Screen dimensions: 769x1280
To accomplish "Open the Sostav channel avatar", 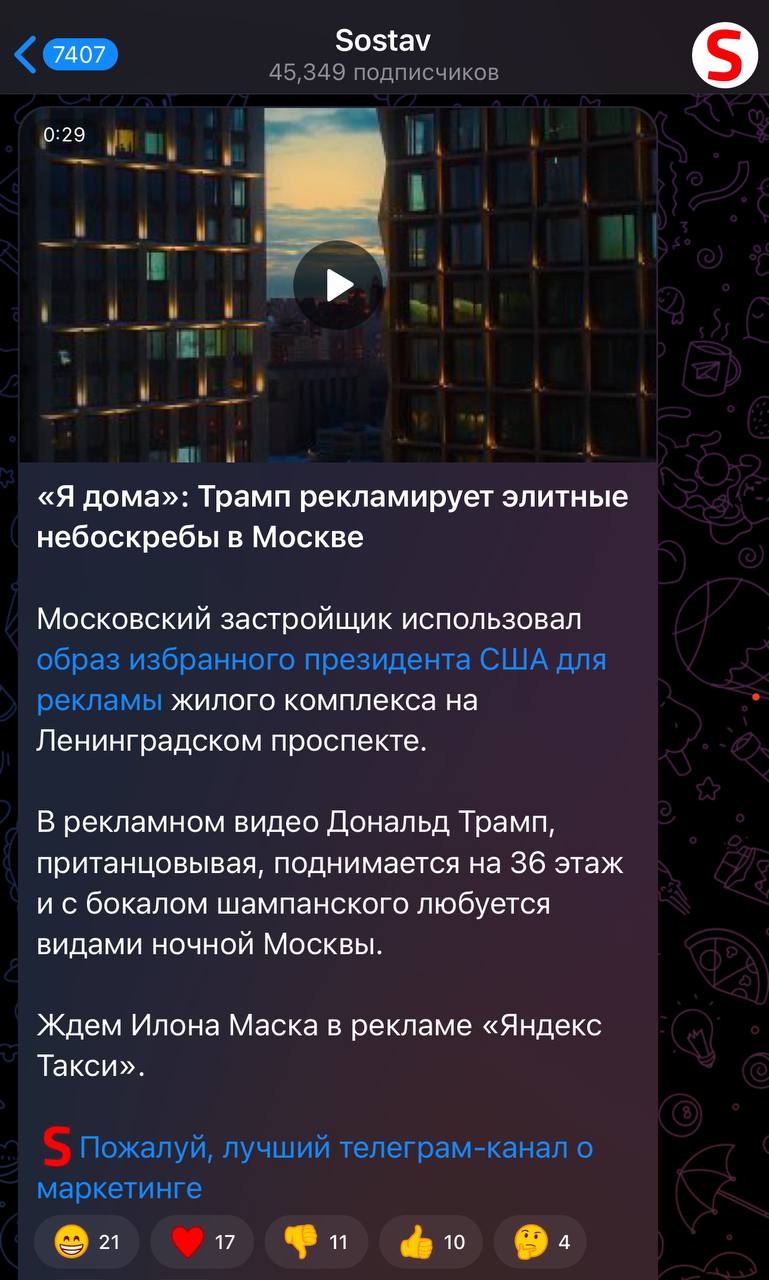I will click(725, 54).
